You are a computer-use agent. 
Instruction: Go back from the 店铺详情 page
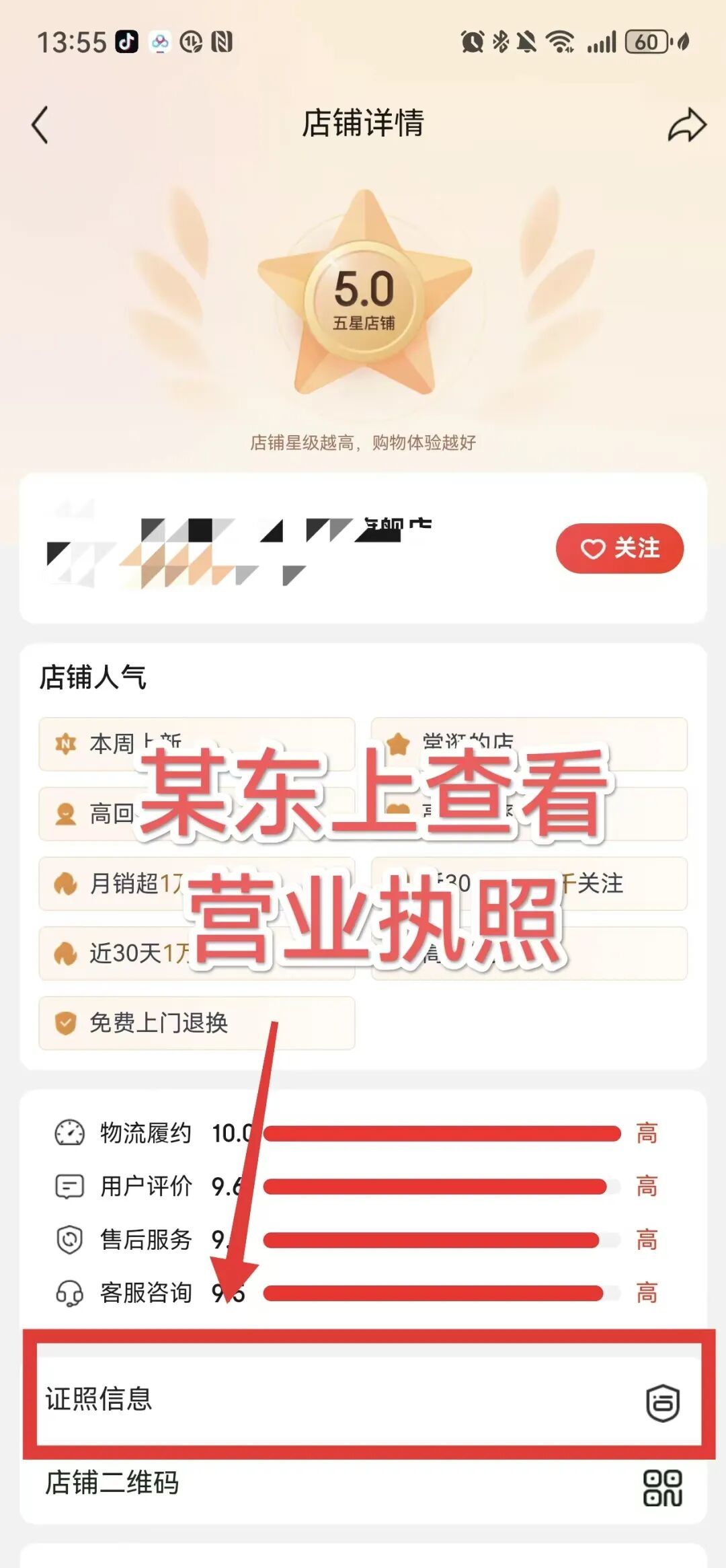click(x=40, y=124)
